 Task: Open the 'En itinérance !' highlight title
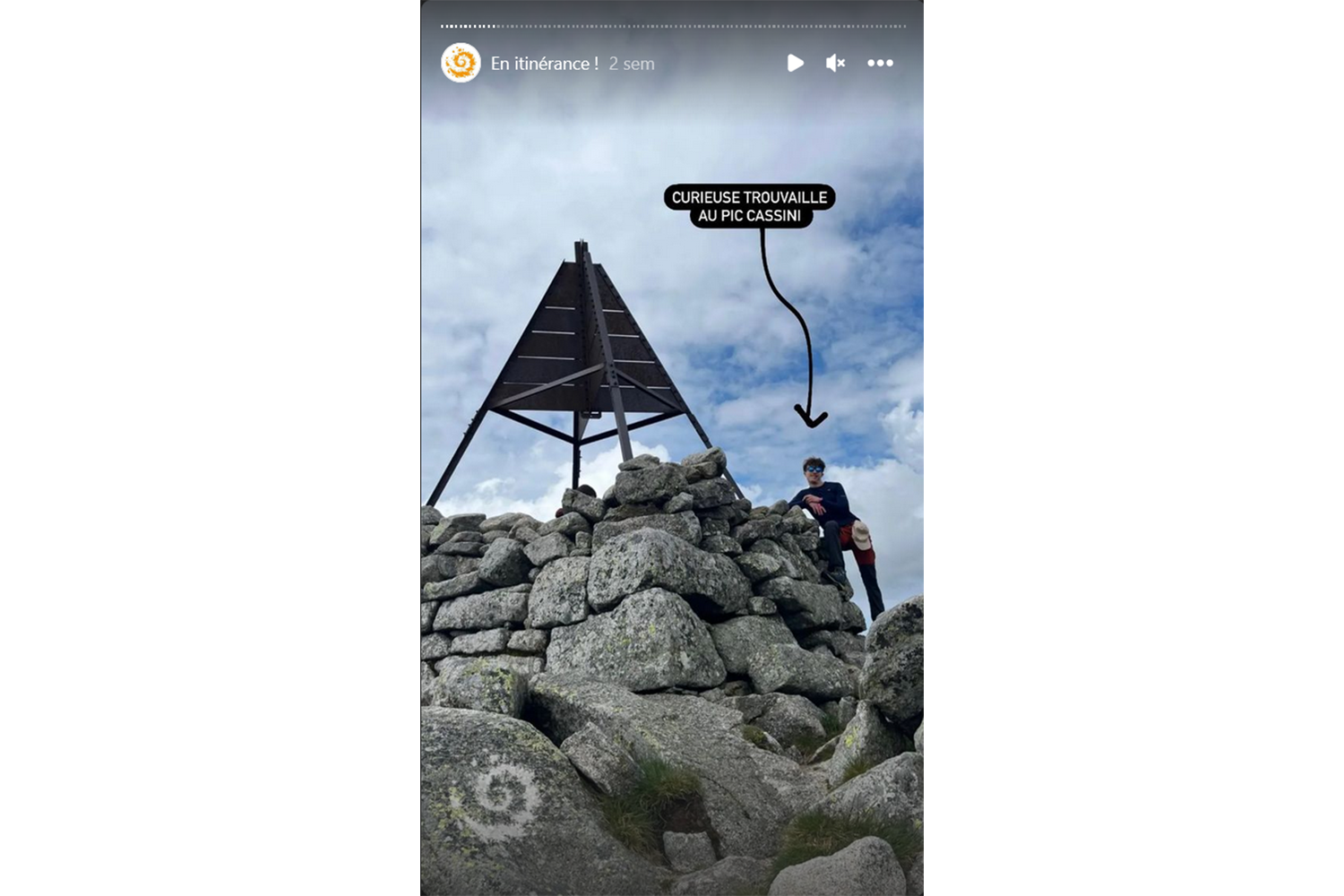coord(544,64)
